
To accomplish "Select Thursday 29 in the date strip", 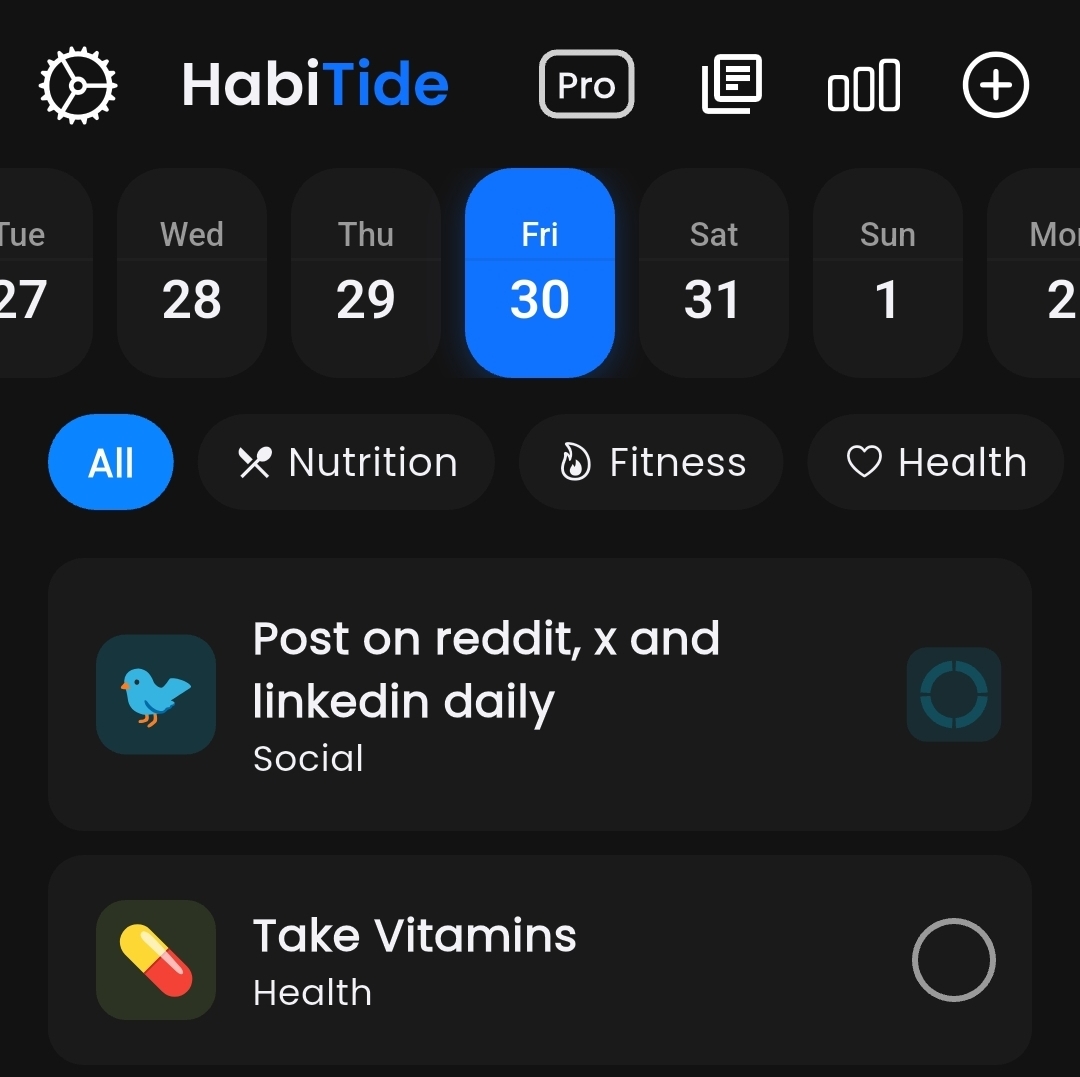I will [x=366, y=272].
